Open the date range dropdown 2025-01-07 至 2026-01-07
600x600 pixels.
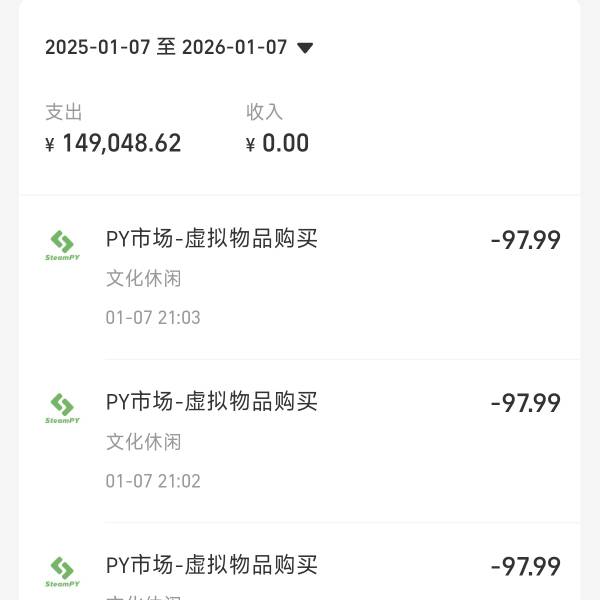tap(180, 47)
